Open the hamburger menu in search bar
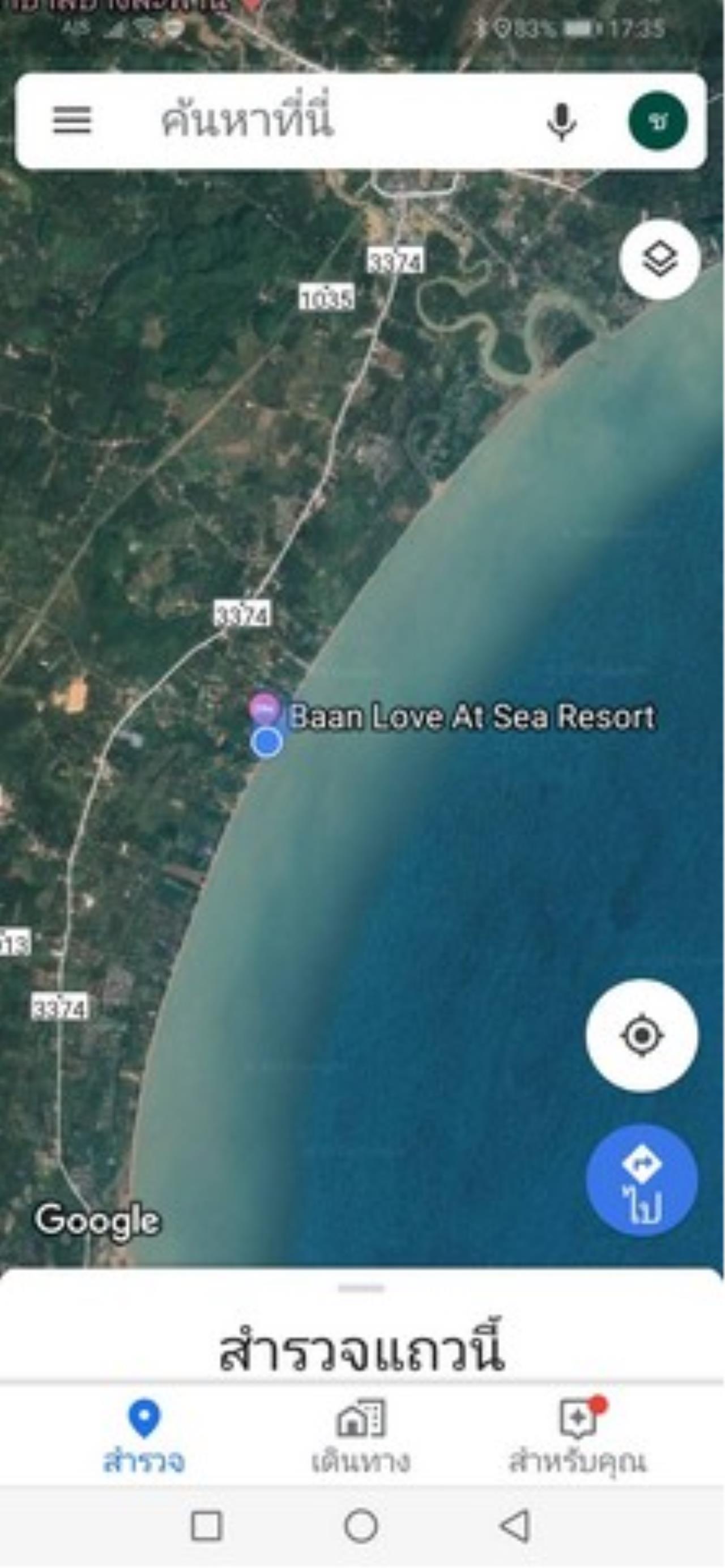The image size is (725, 1568). pos(72,120)
